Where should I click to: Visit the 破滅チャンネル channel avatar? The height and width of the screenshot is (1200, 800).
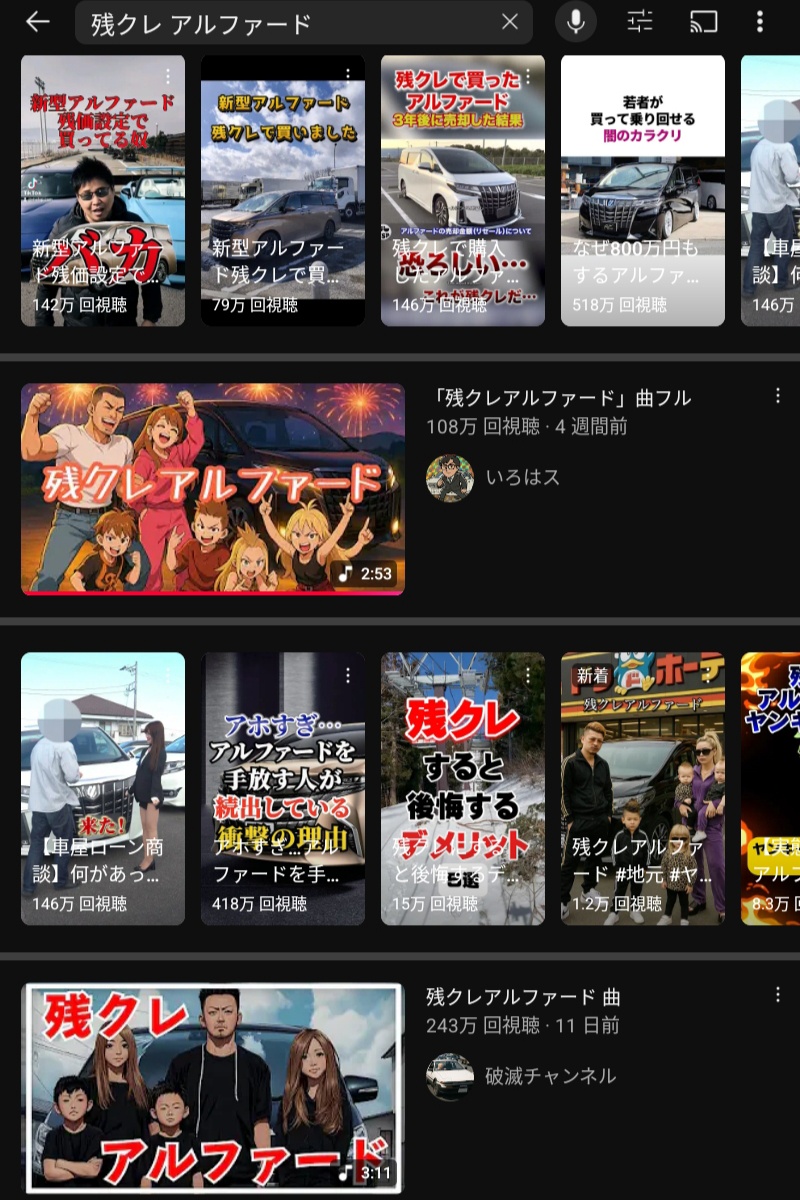point(449,1076)
